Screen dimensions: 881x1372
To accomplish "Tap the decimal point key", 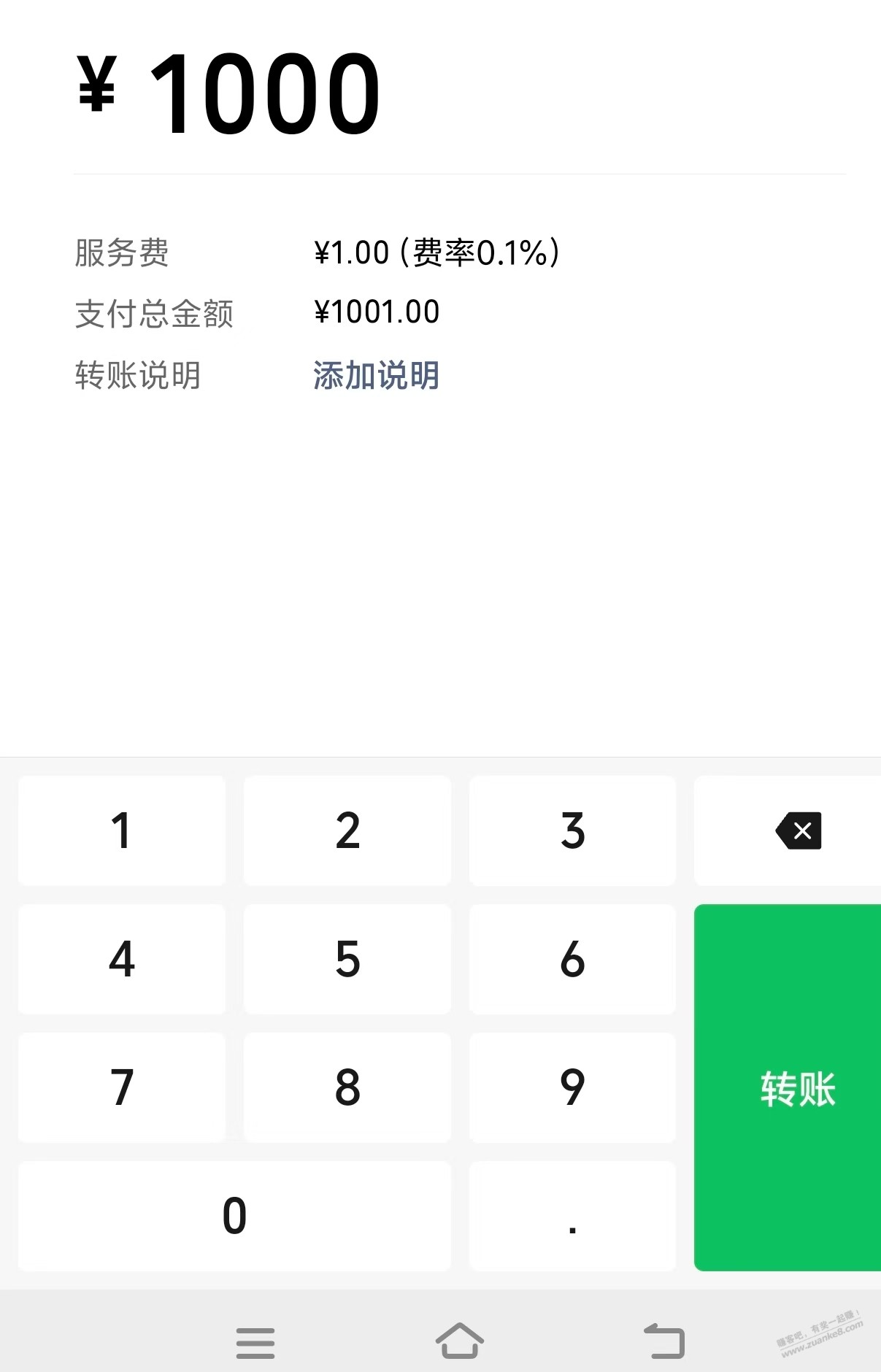I will (x=572, y=1216).
